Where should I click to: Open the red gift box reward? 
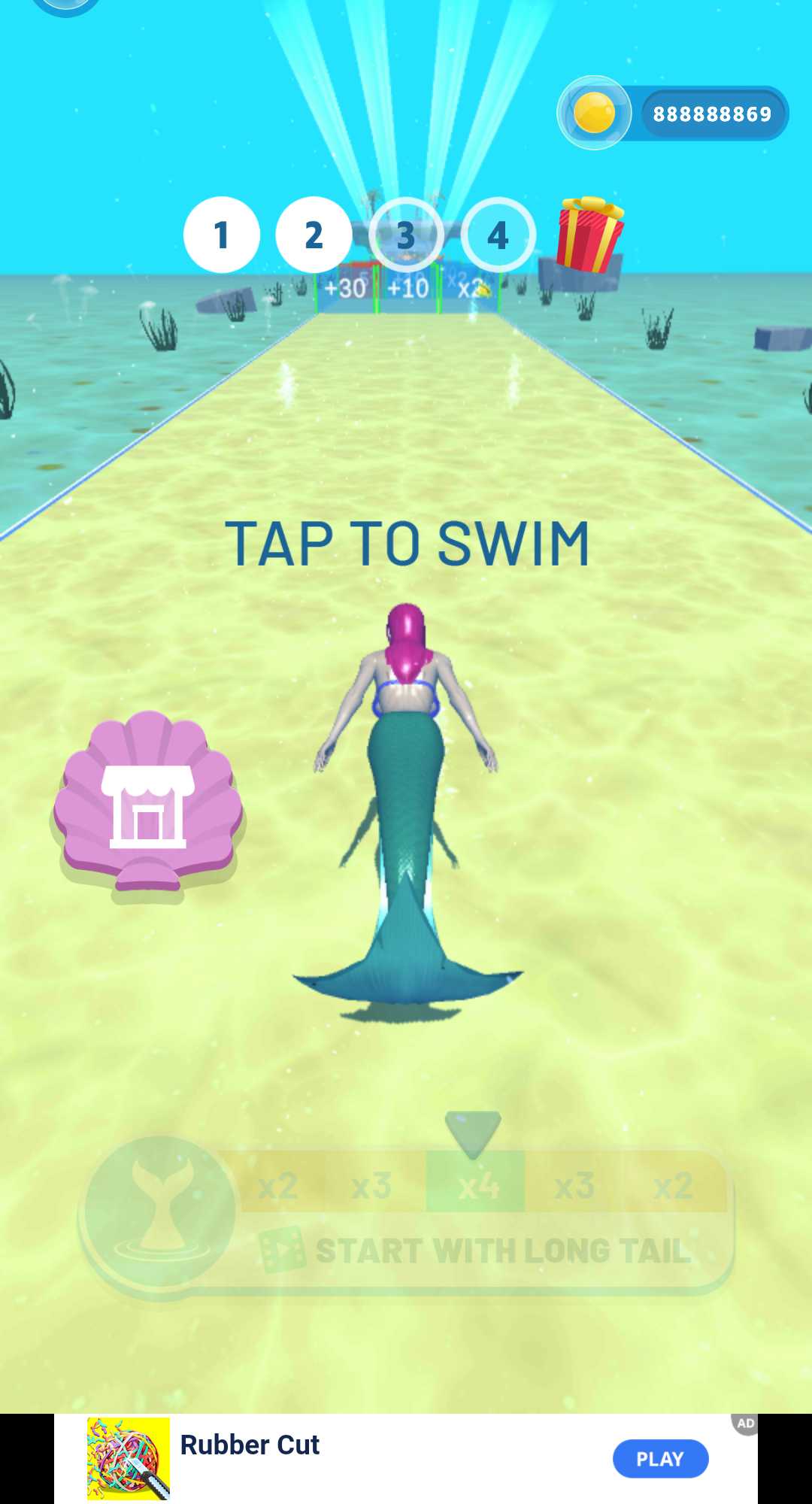pyautogui.click(x=589, y=235)
